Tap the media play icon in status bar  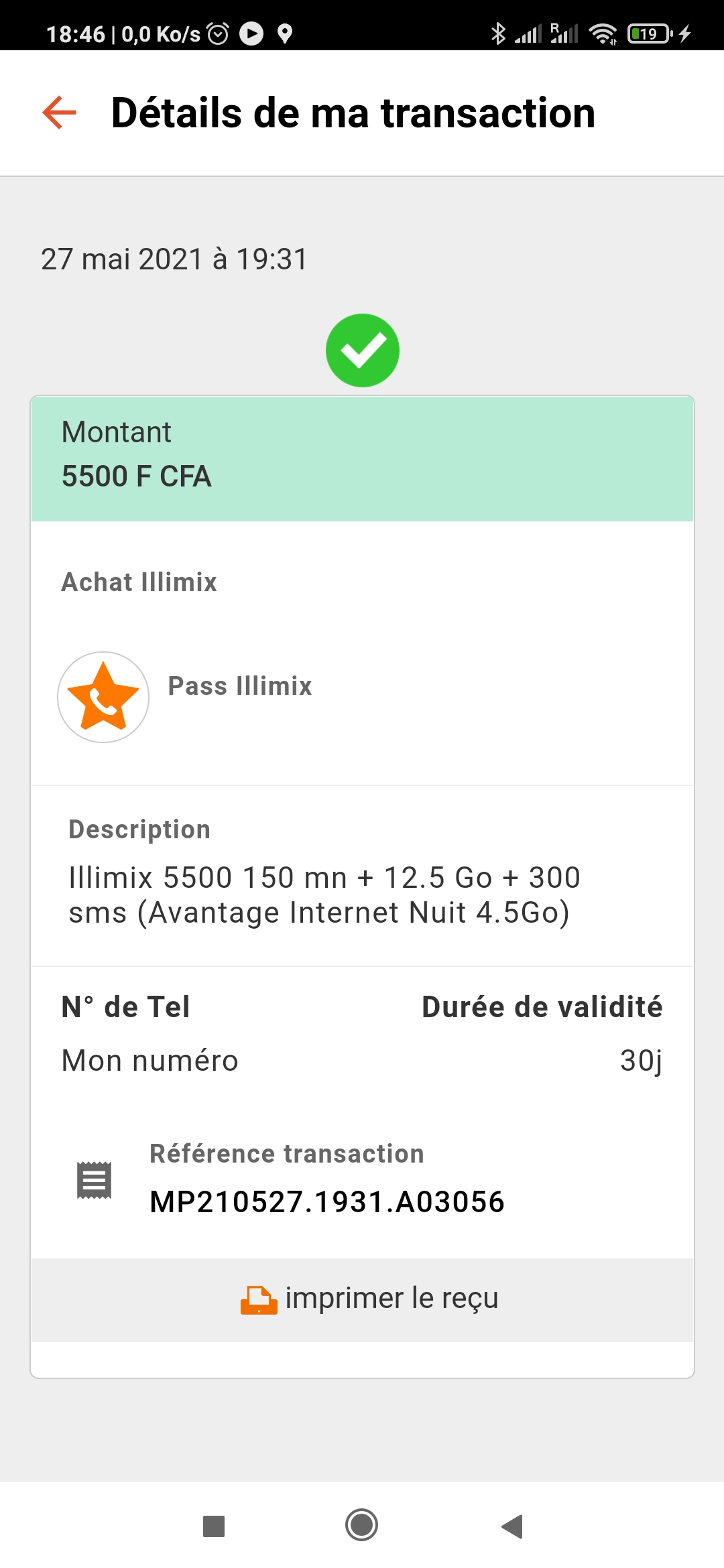253,32
